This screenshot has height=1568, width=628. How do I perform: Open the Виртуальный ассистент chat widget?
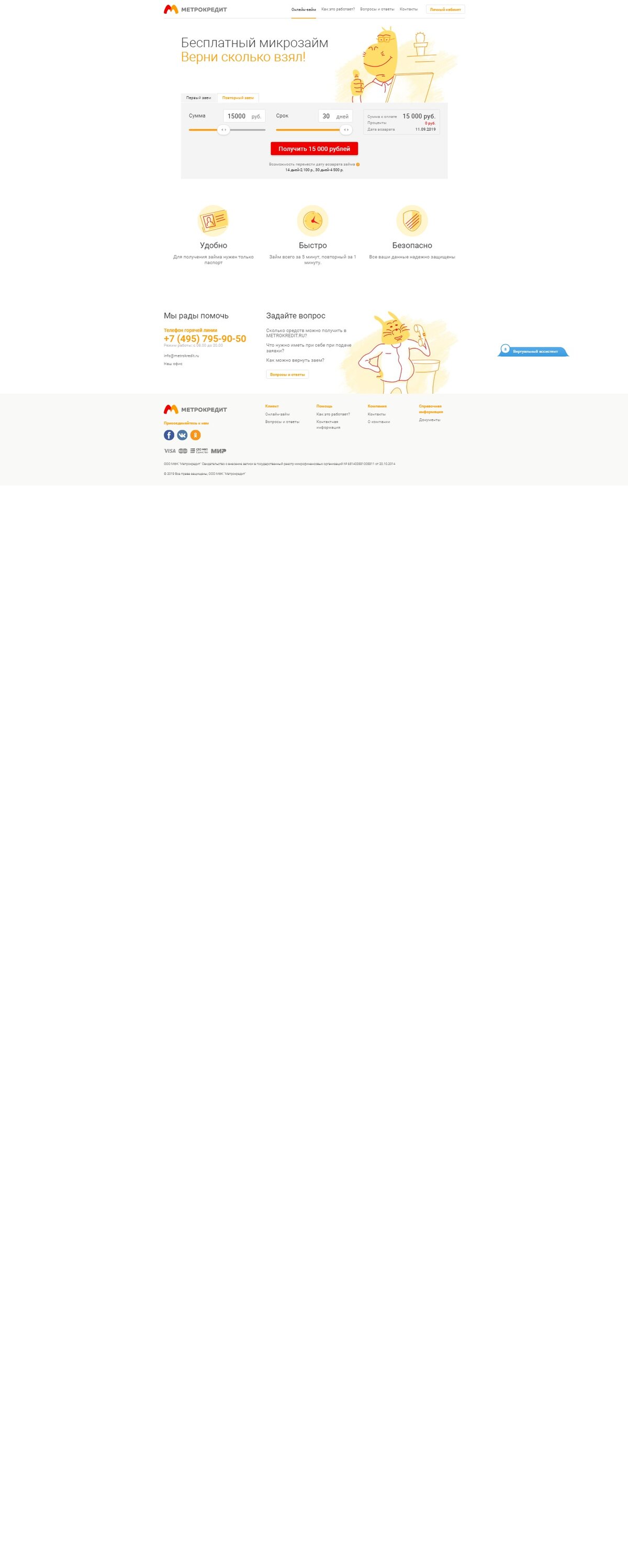pyautogui.click(x=534, y=351)
